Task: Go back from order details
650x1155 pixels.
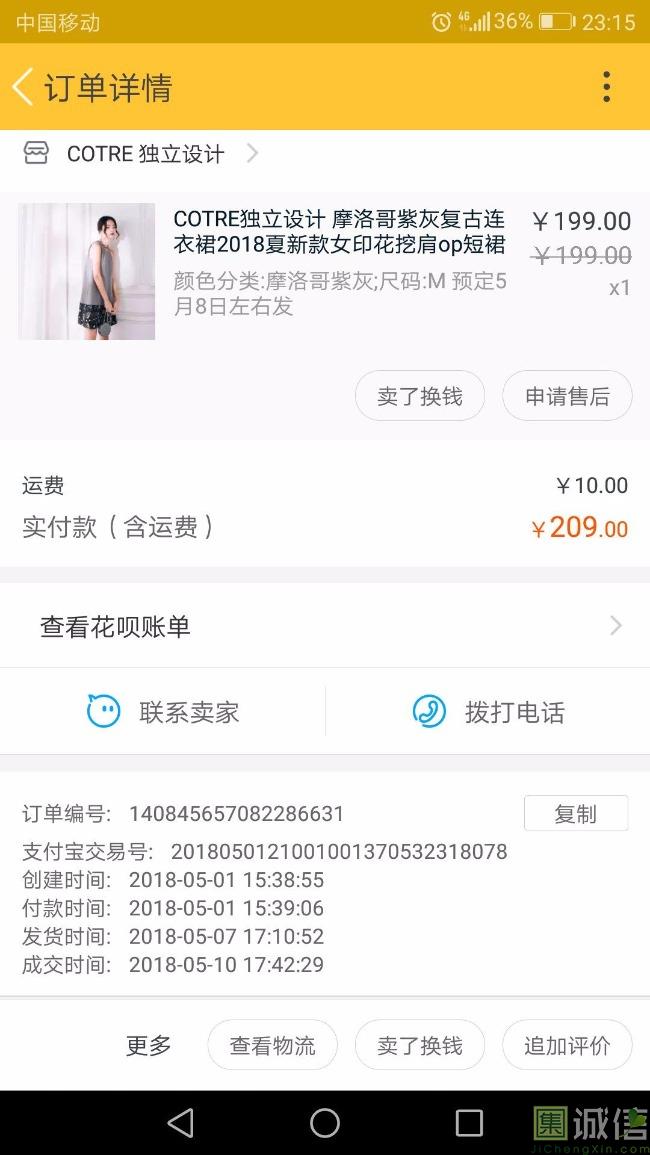Action: (x=24, y=87)
